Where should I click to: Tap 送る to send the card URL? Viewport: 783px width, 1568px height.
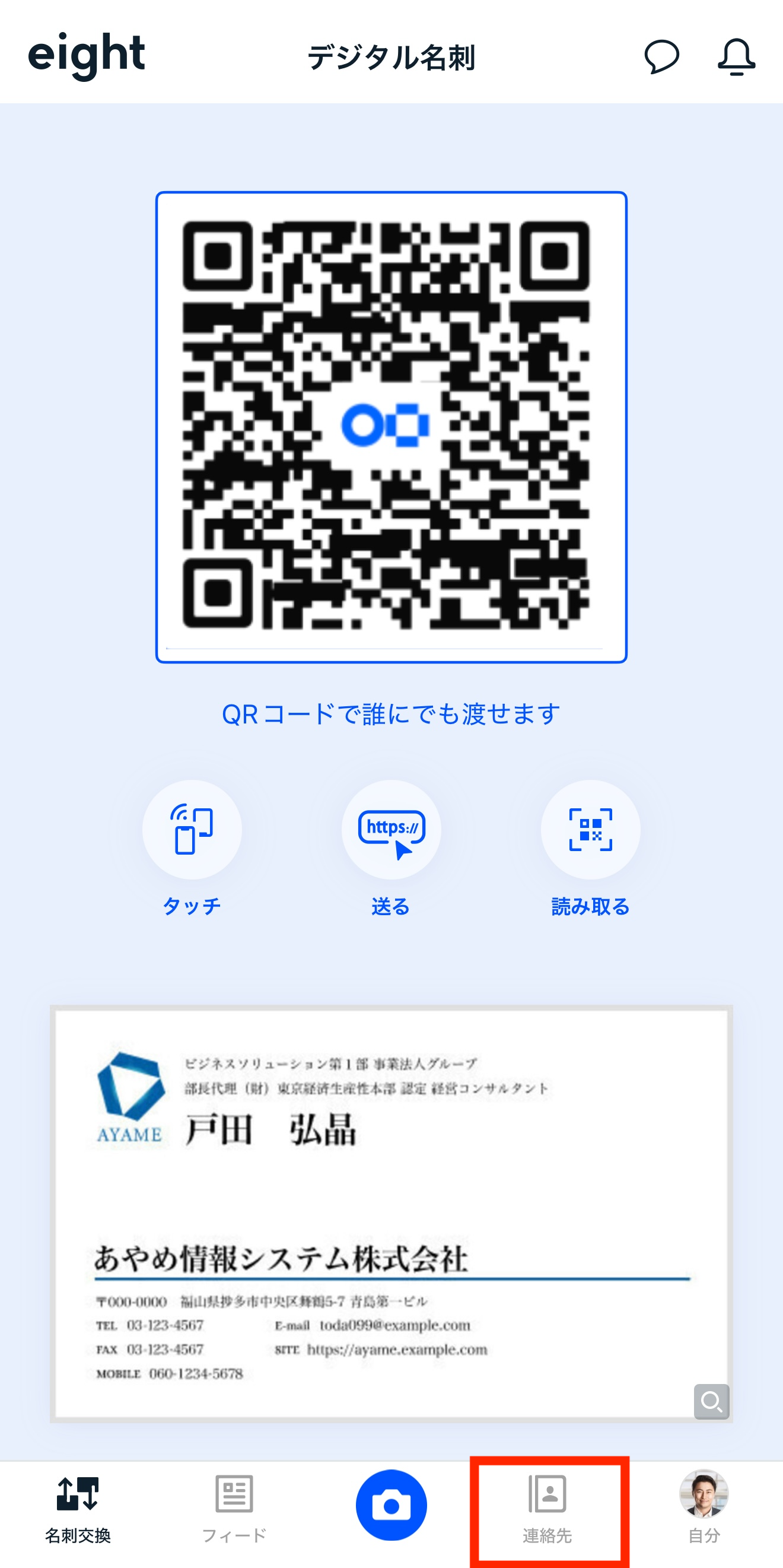pos(390,830)
